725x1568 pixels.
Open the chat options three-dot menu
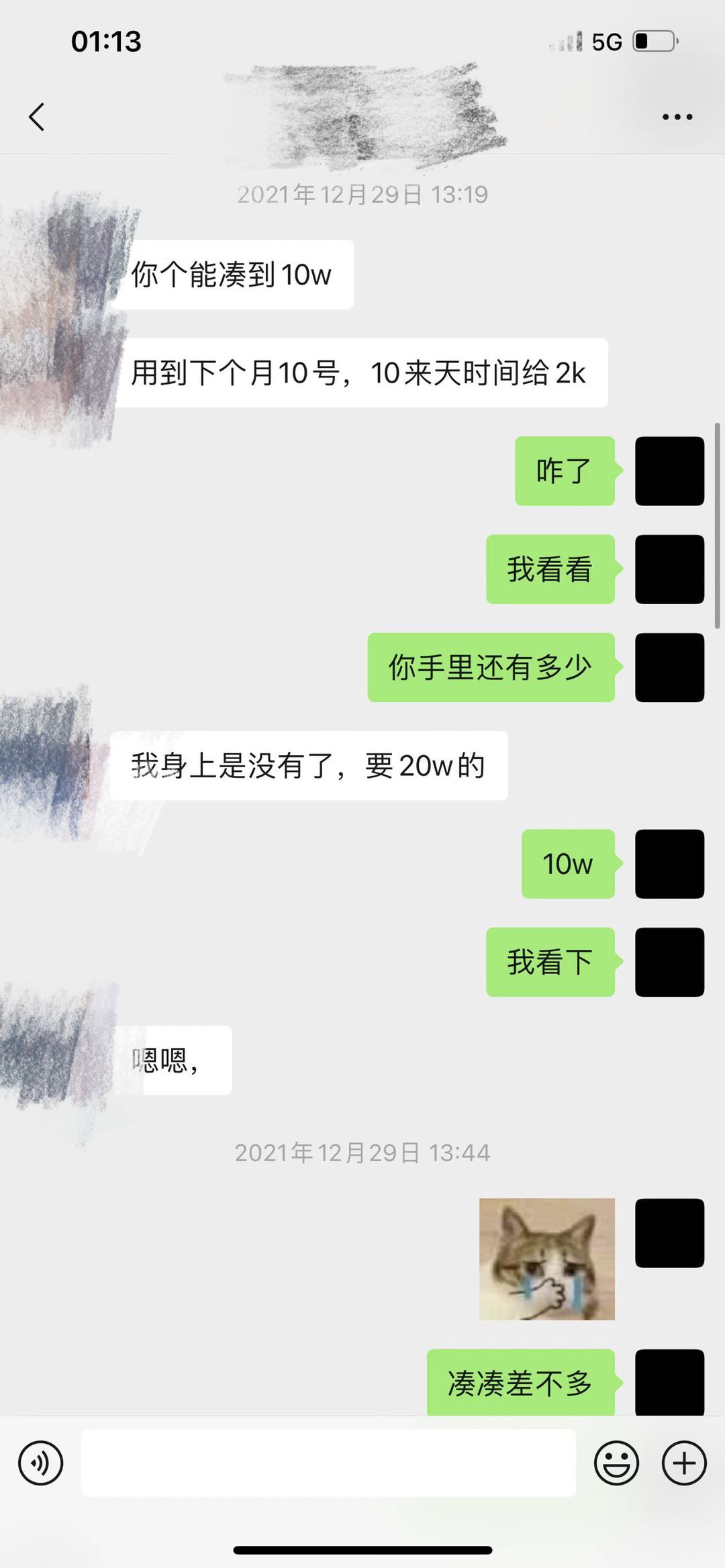[x=677, y=117]
